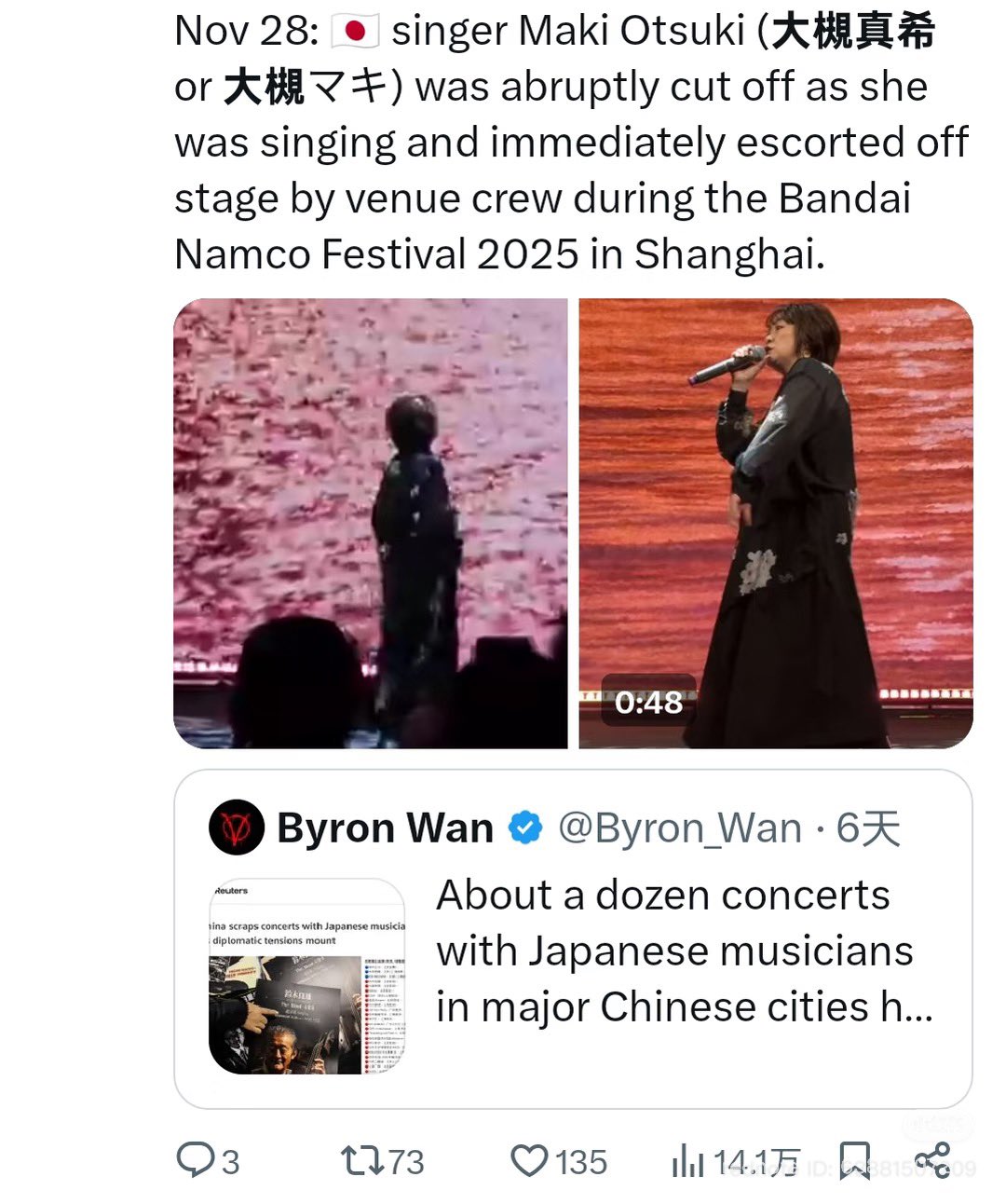Like this post
Image resolution: width=1006 pixels, height=1204 pixels.
(x=530, y=1161)
